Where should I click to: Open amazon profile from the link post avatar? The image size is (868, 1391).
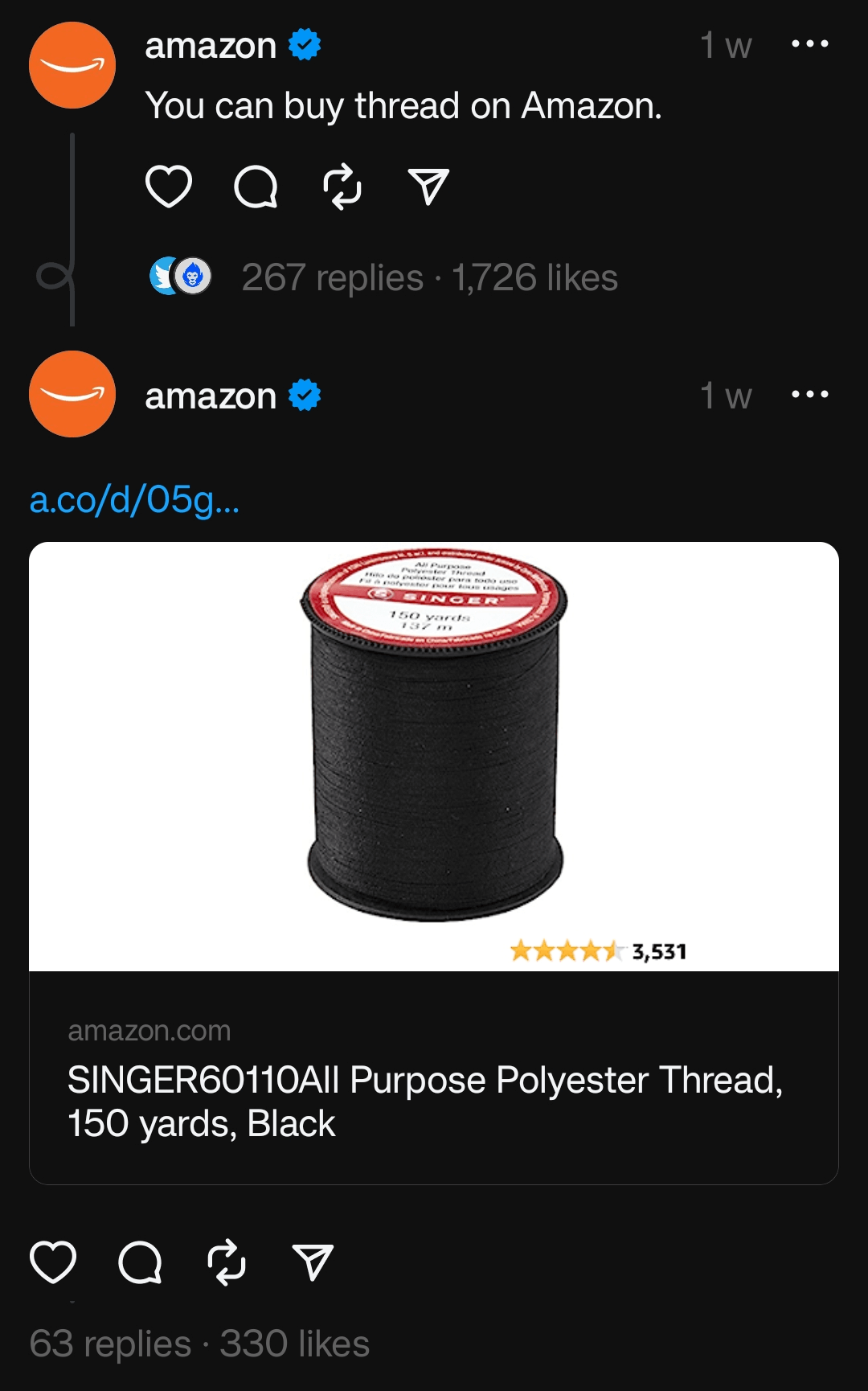[x=72, y=394]
